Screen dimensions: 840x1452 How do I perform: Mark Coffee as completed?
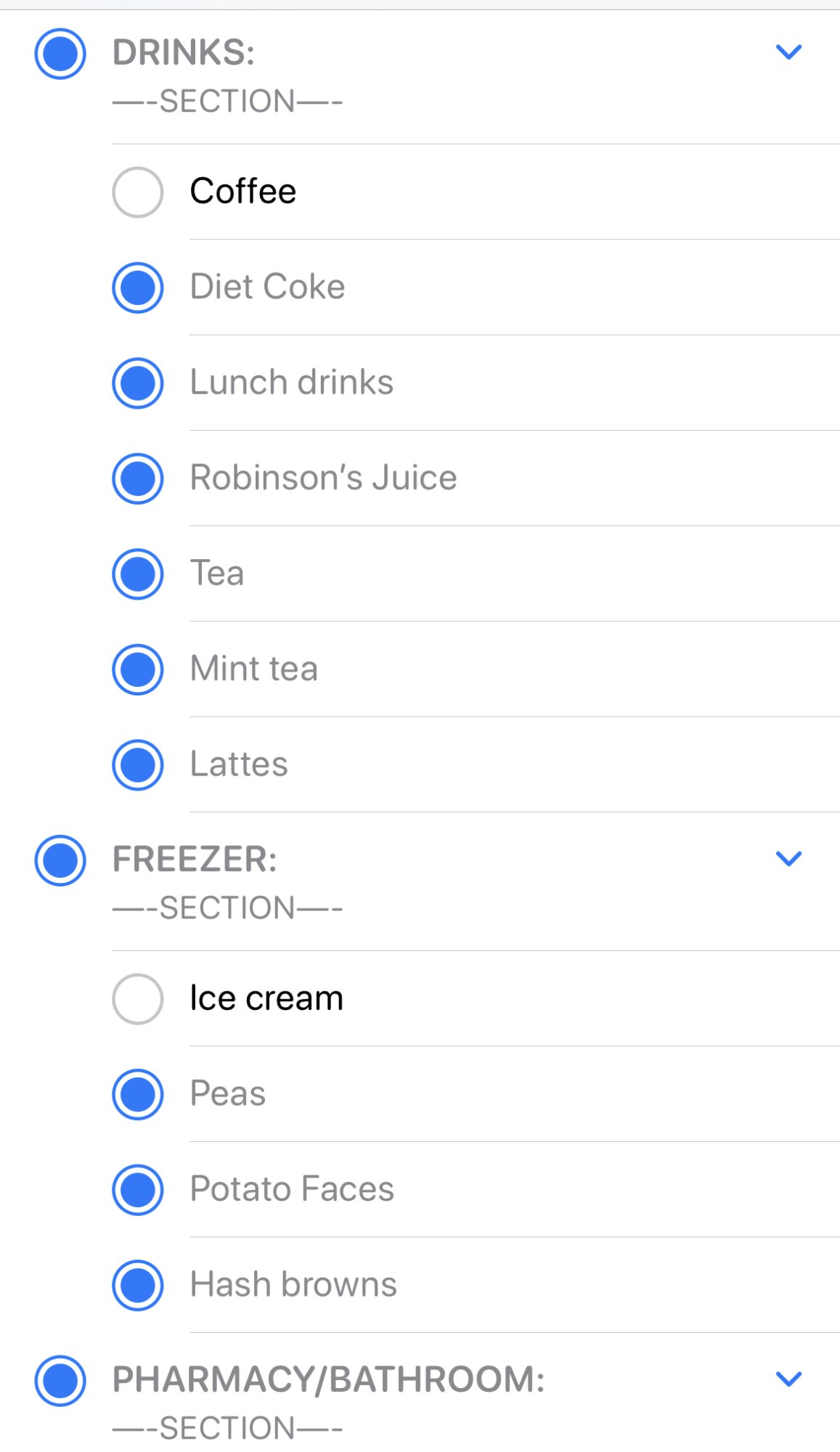point(137,192)
